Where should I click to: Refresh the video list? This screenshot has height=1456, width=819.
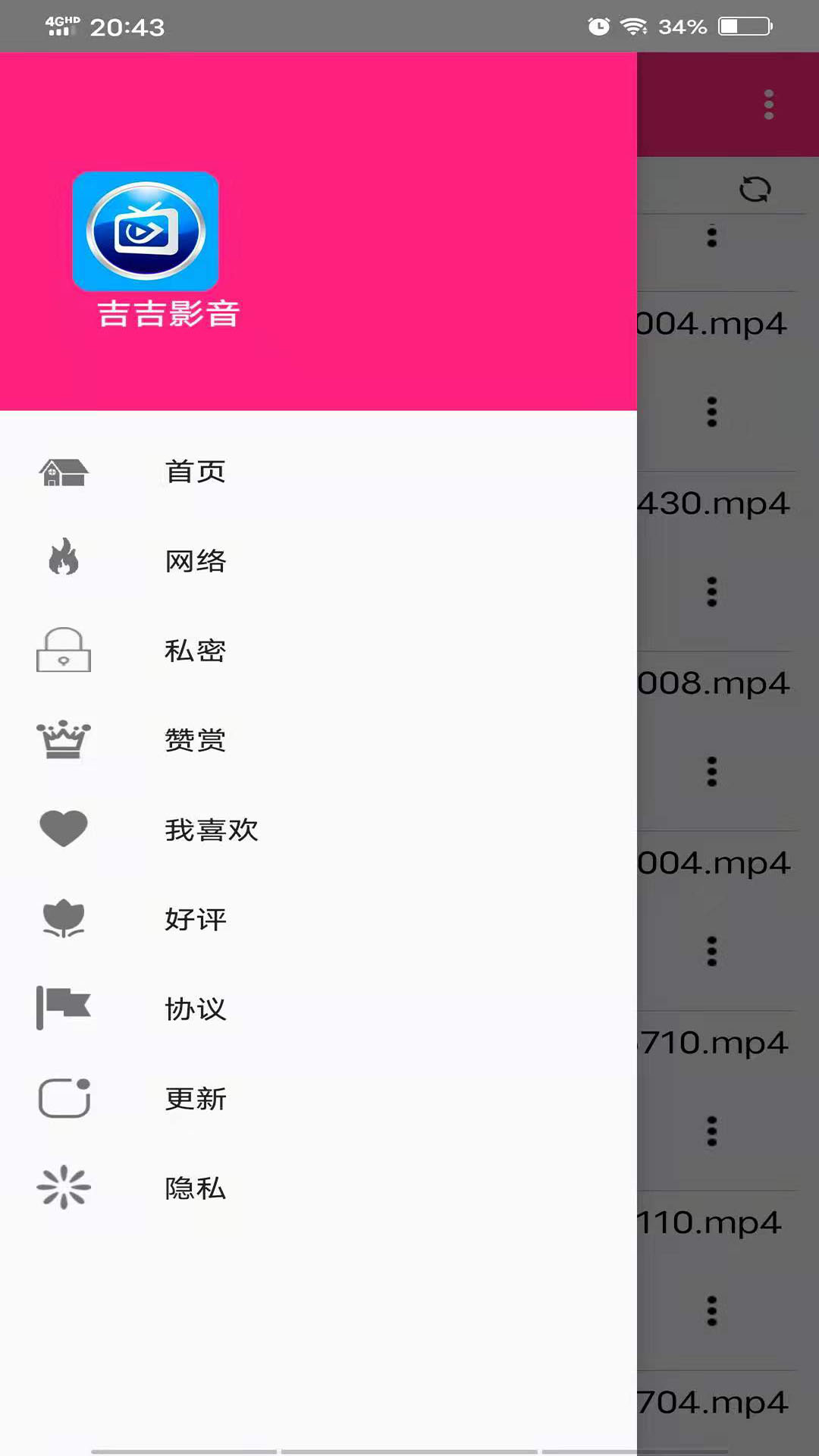point(755,190)
